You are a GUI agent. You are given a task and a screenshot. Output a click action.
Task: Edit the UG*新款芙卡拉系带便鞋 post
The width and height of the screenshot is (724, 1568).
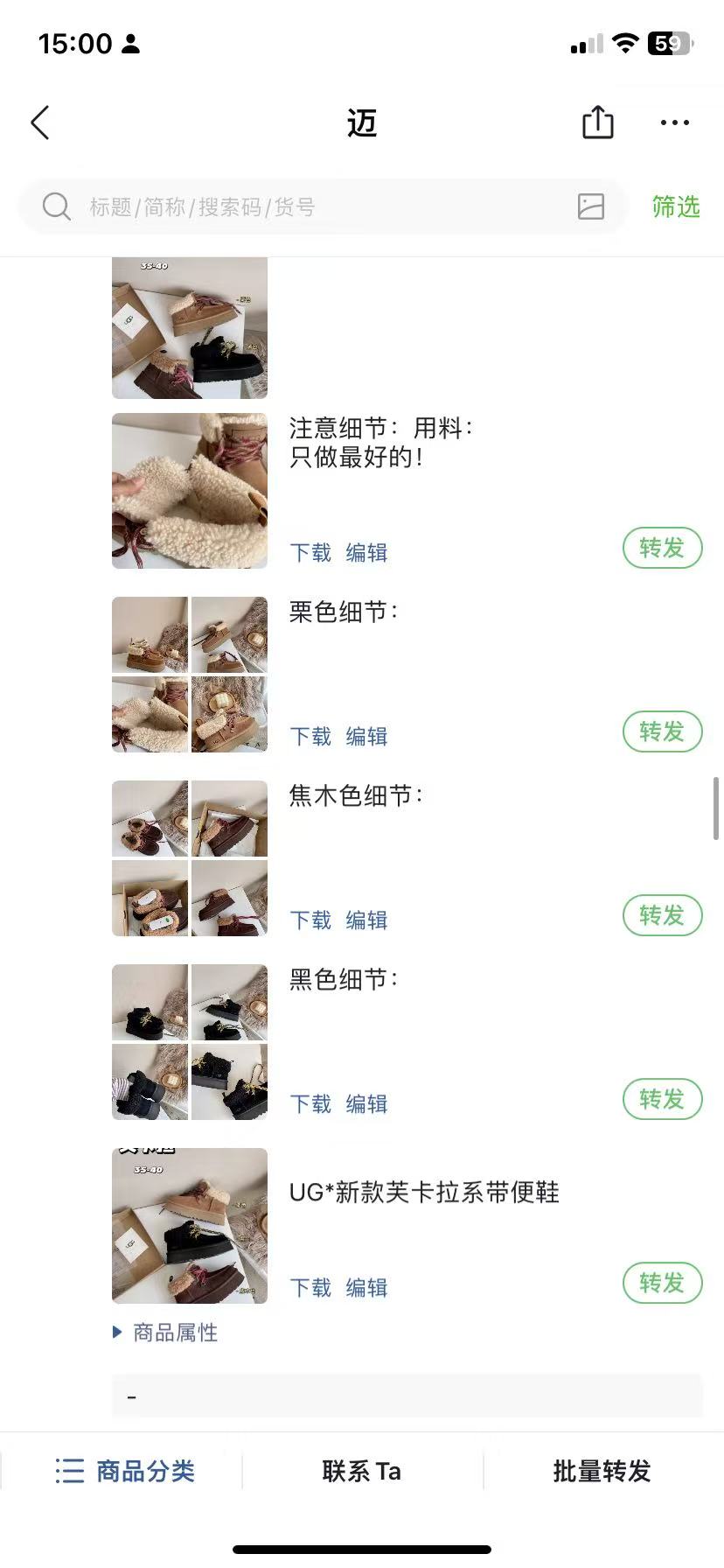(x=366, y=1288)
